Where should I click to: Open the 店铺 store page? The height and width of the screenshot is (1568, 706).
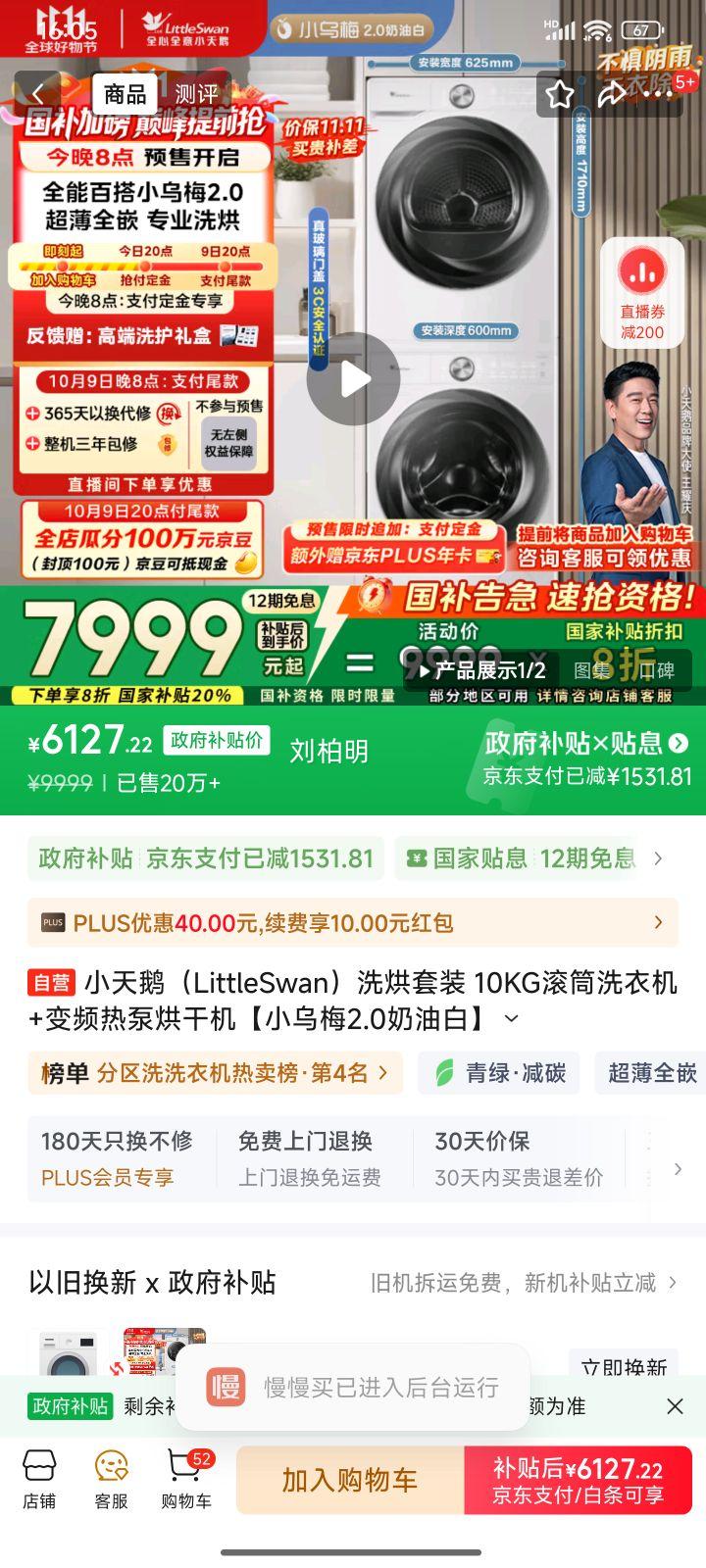coord(39,1480)
